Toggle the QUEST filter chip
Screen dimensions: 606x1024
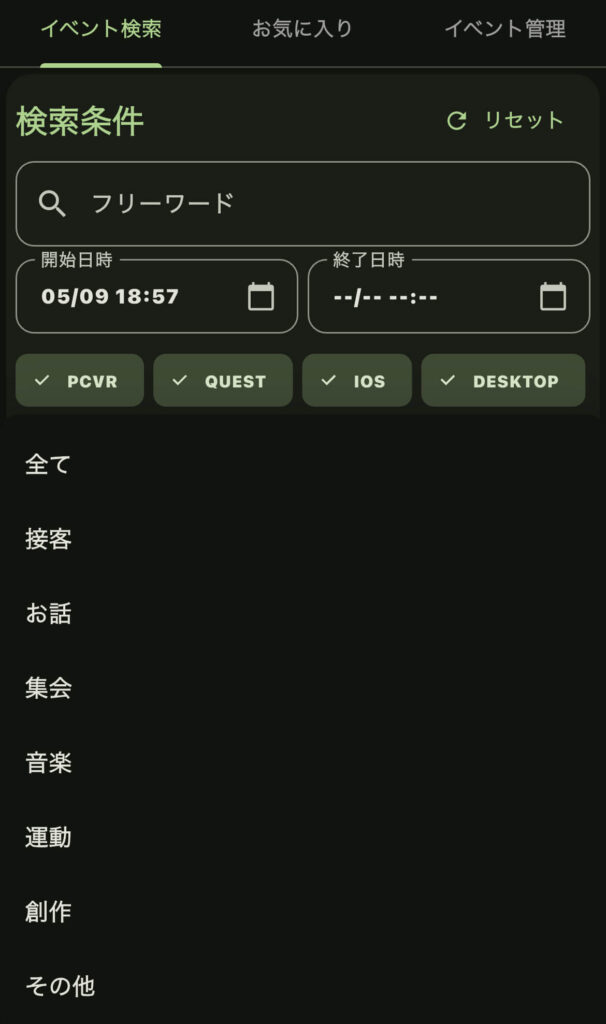223,381
